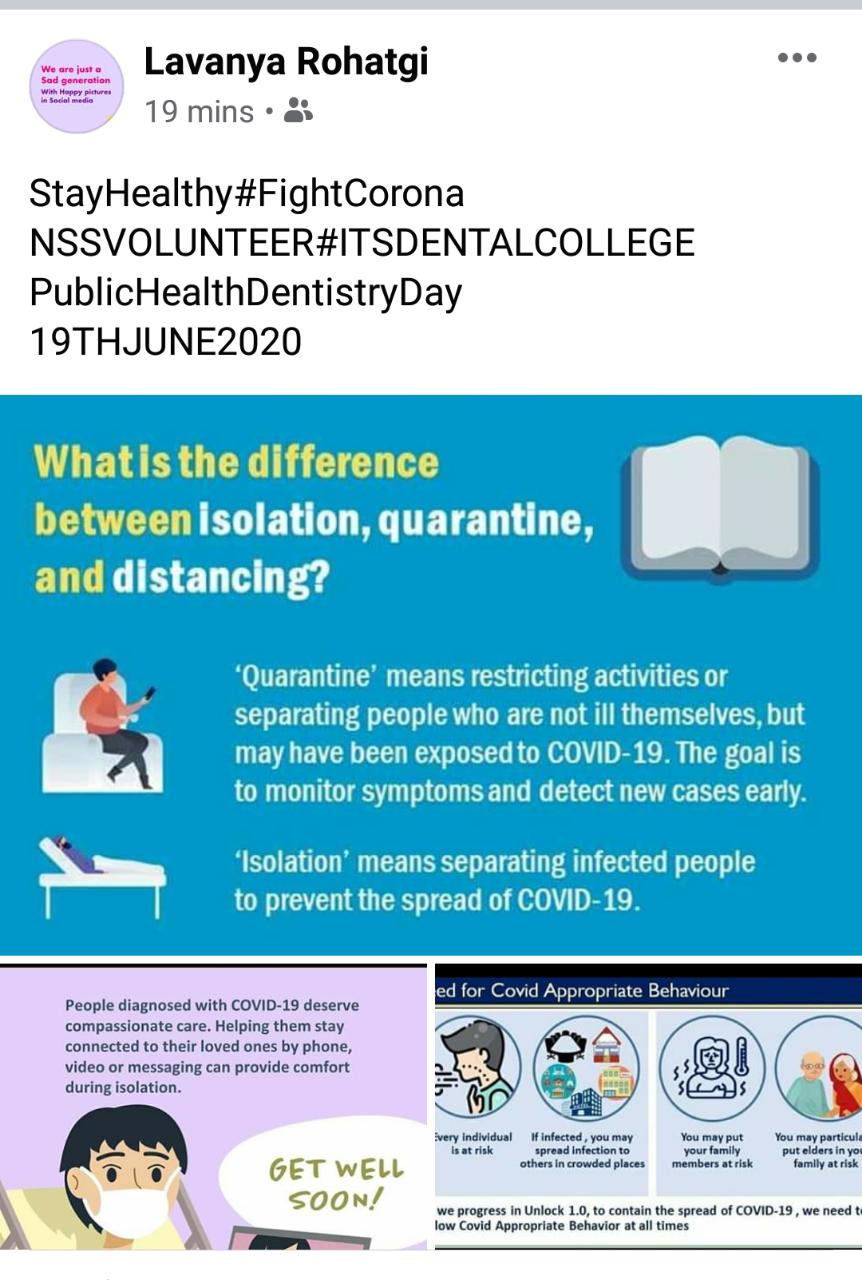Open the Covid Appropriate Behaviour image
The width and height of the screenshot is (862, 1280).
tap(648, 1106)
